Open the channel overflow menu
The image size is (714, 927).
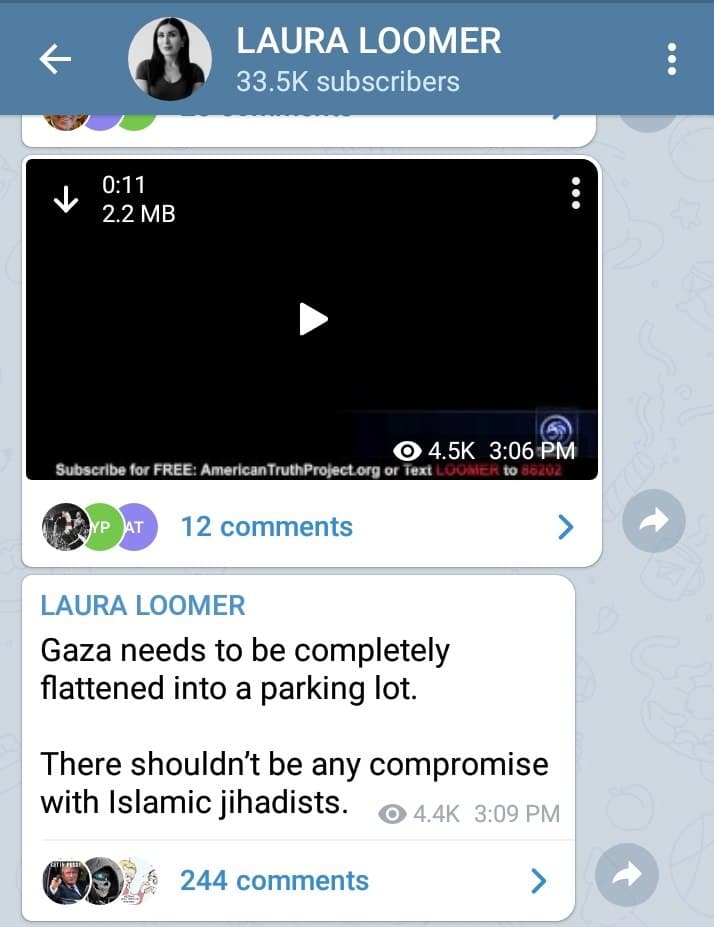point(671,59)
